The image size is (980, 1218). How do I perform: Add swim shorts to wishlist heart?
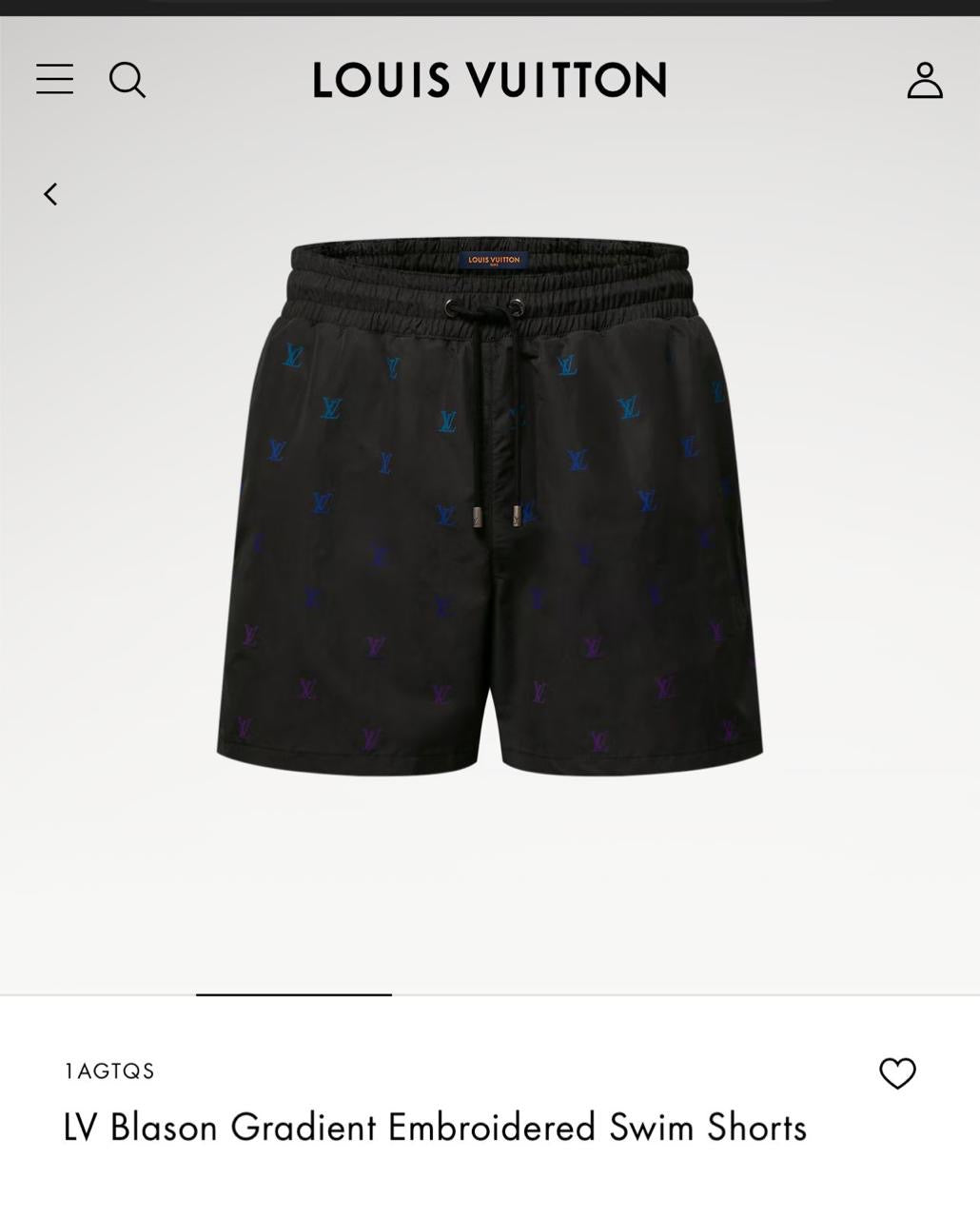896,1073
